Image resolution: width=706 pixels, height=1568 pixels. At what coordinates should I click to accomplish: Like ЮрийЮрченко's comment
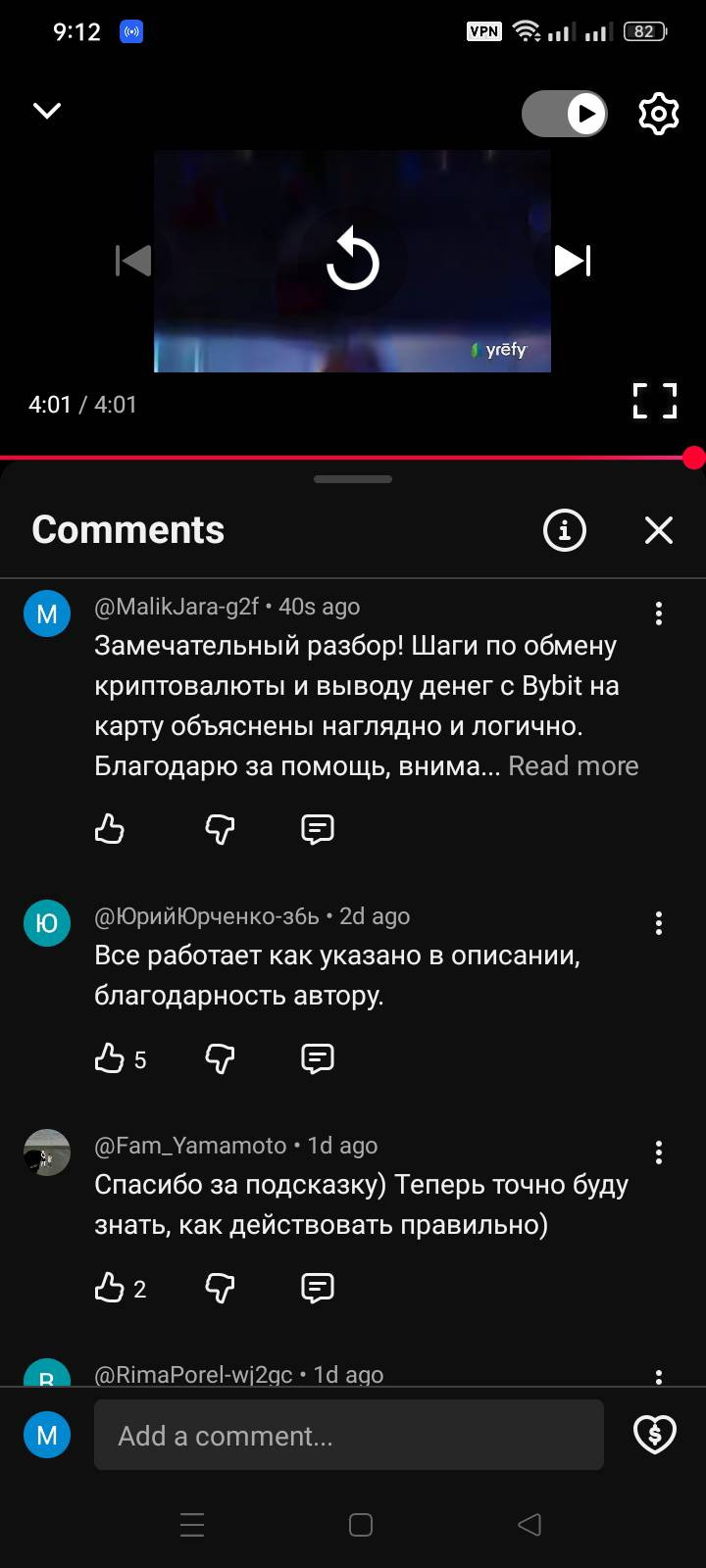(109, 1058)
